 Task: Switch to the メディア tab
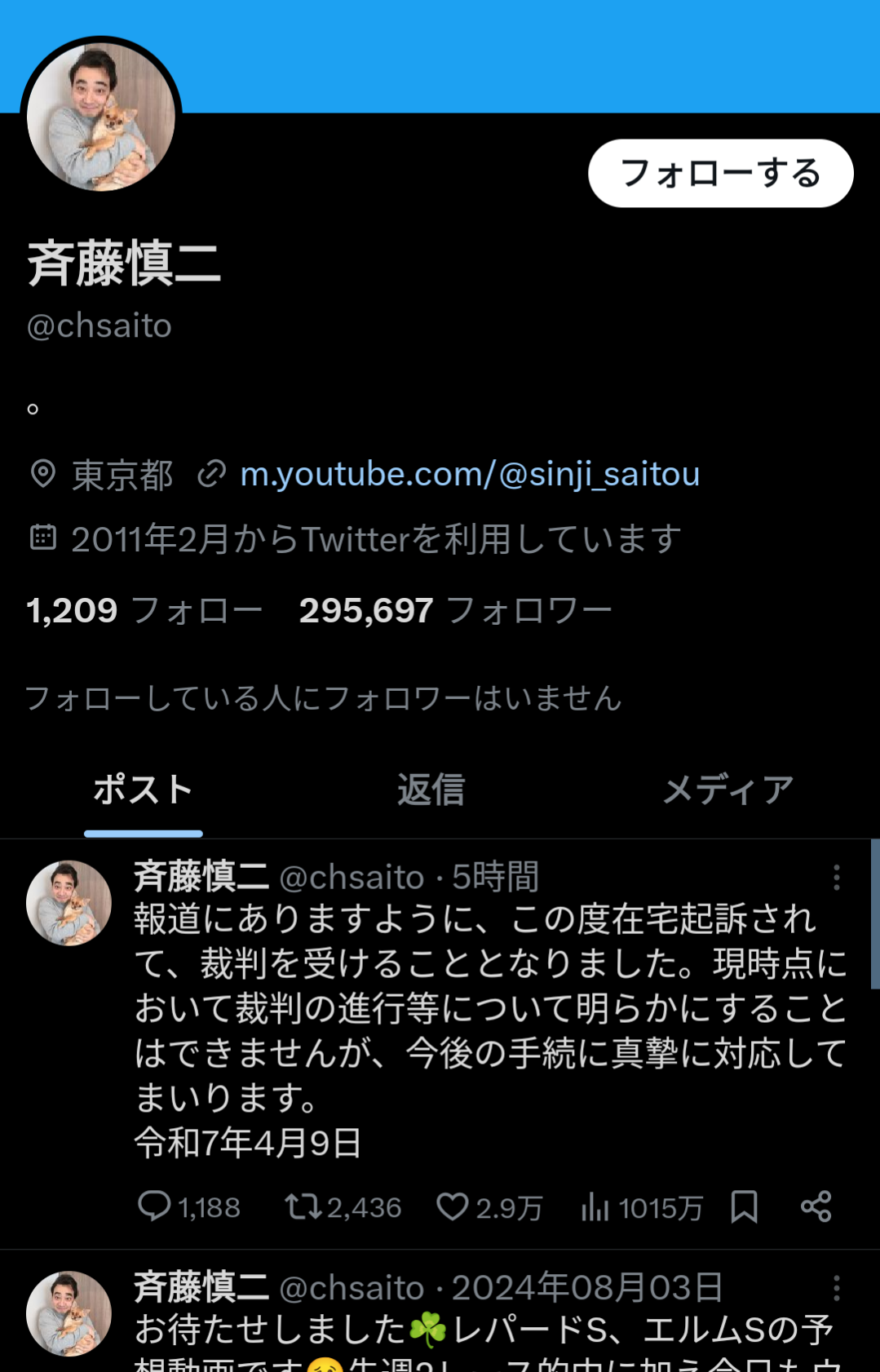click(727, 790)
